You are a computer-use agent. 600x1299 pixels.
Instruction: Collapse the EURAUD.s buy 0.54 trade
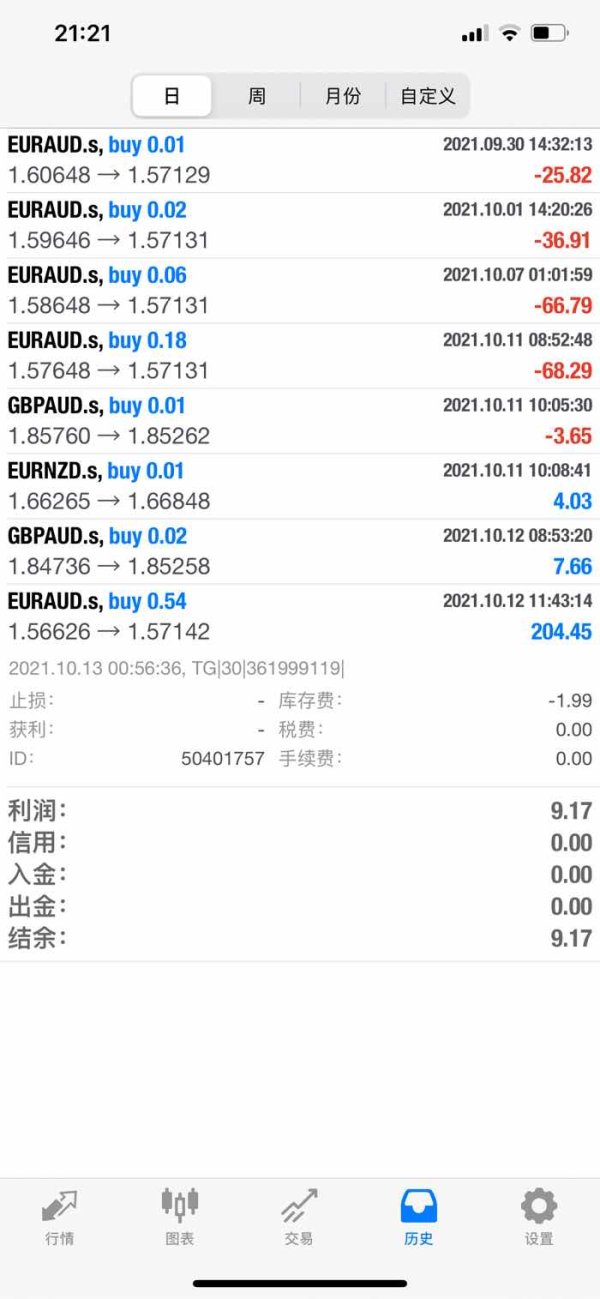300,616
